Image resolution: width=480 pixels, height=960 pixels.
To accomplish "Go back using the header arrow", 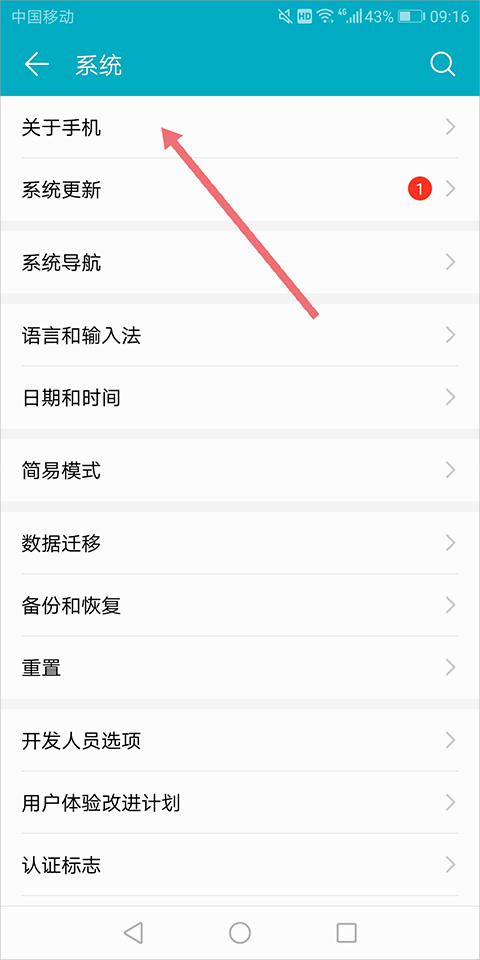I will (x=36, y=64).
